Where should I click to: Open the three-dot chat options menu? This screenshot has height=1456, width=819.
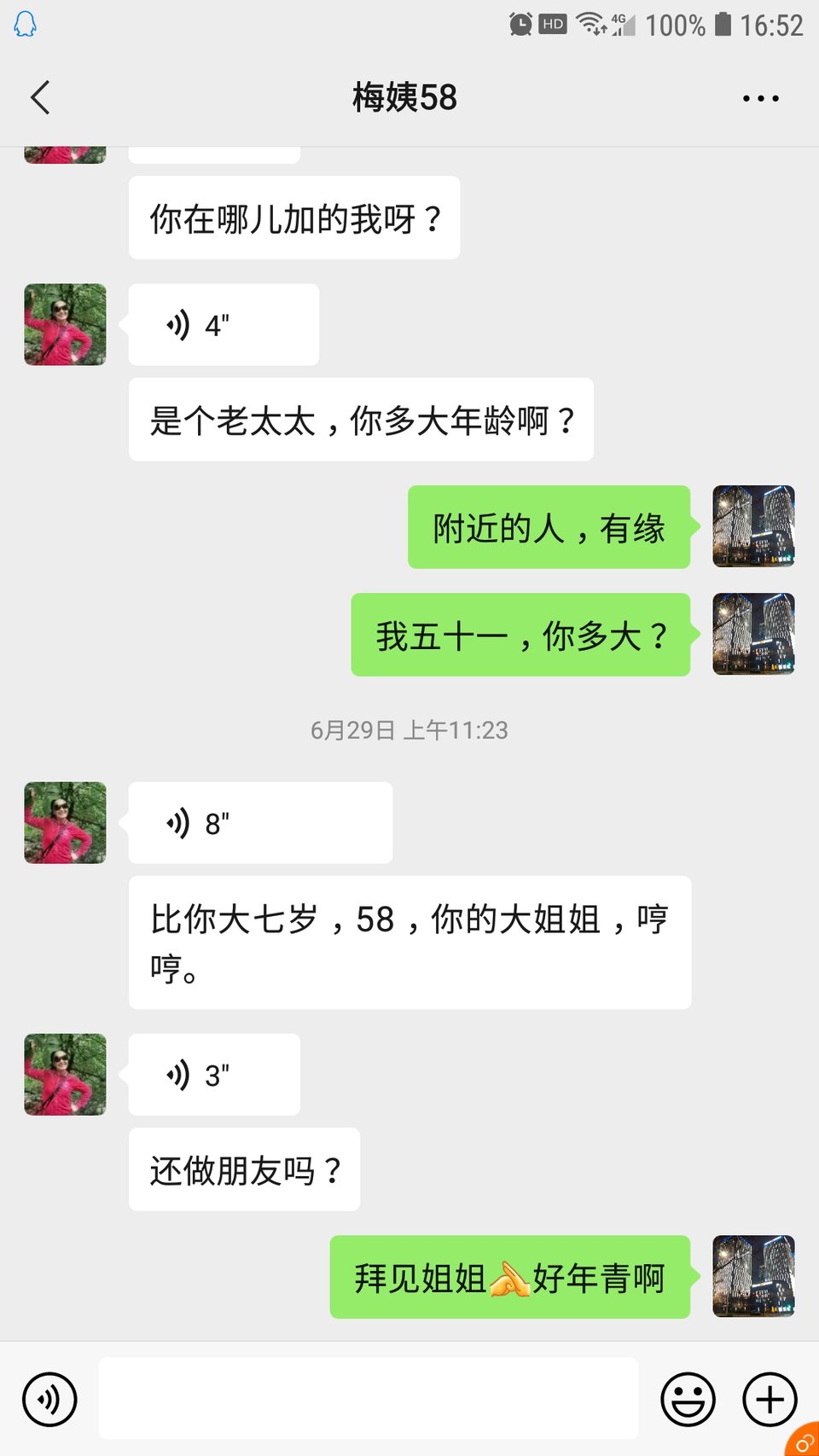tap(760, 98)
